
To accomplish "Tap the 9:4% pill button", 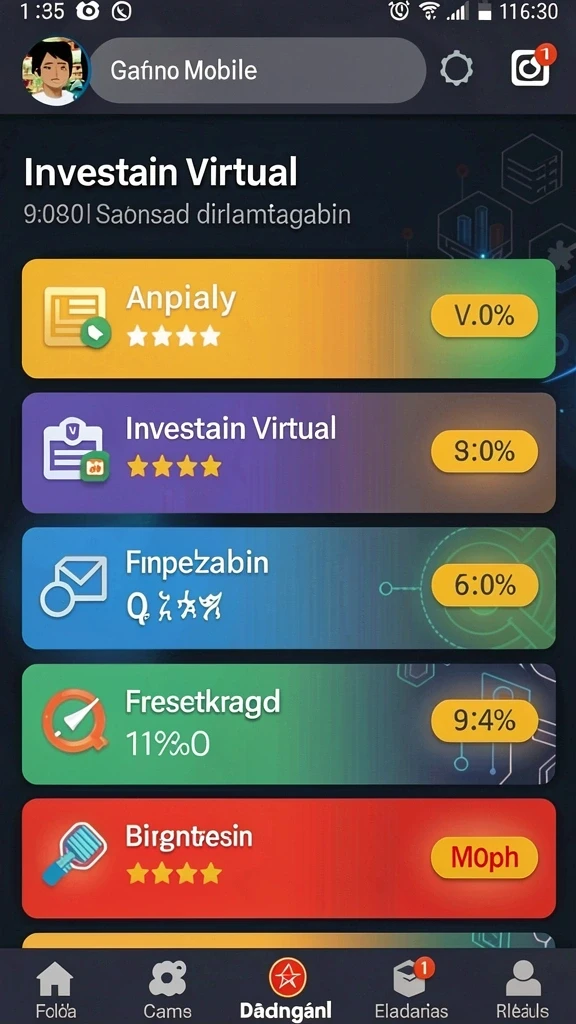I will point(485,721).
